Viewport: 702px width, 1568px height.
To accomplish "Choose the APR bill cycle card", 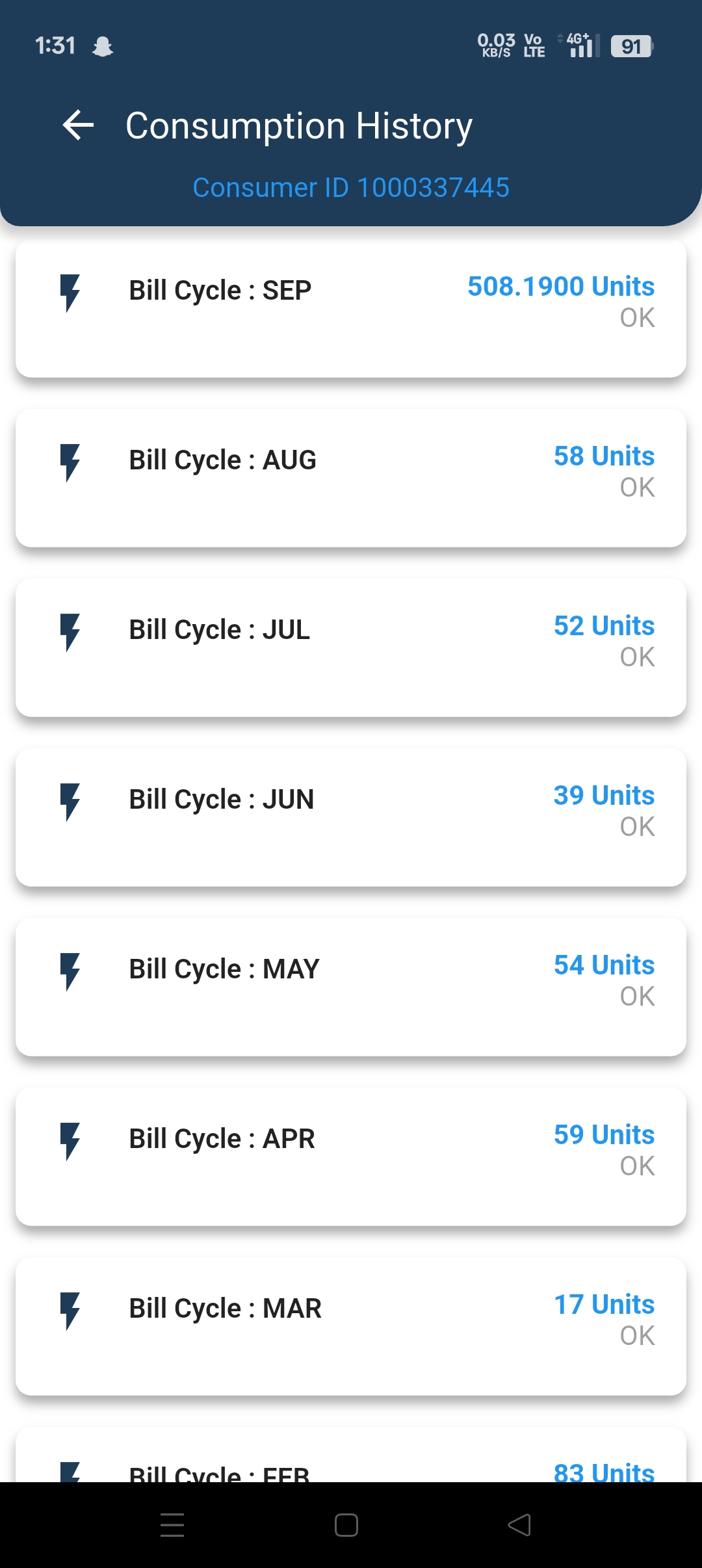I will tap(351, 1157).
